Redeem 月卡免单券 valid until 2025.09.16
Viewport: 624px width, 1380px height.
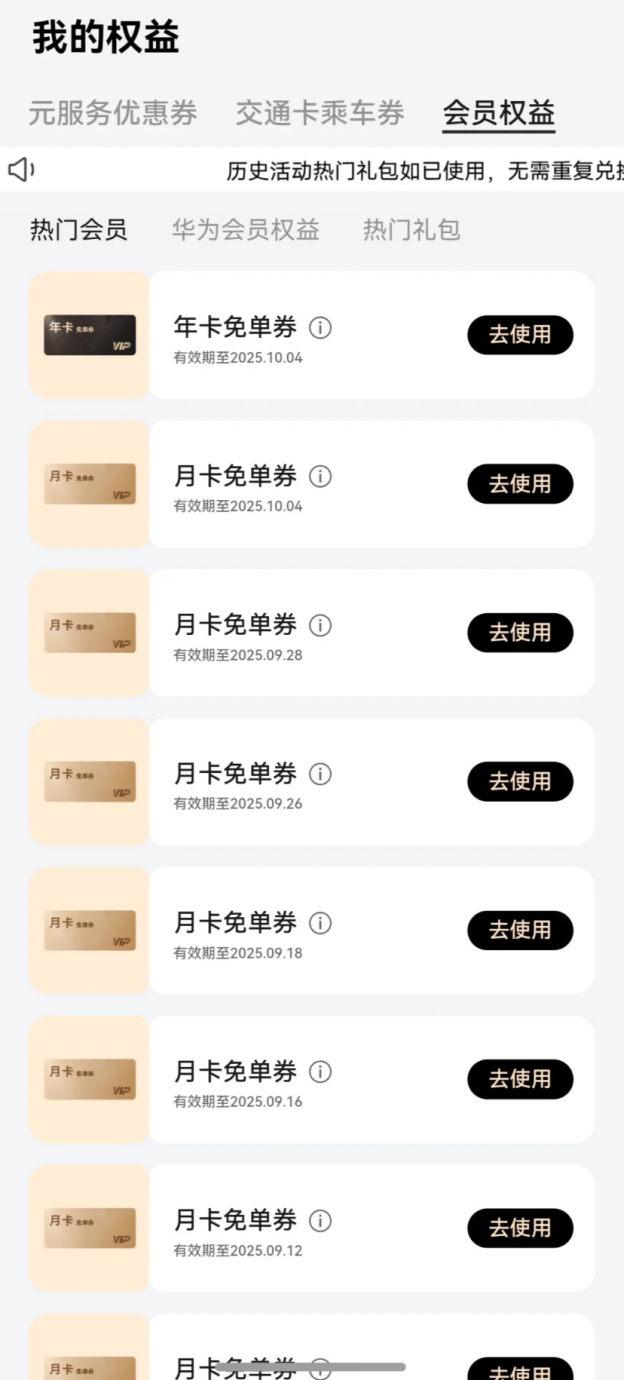point(520,1080)
